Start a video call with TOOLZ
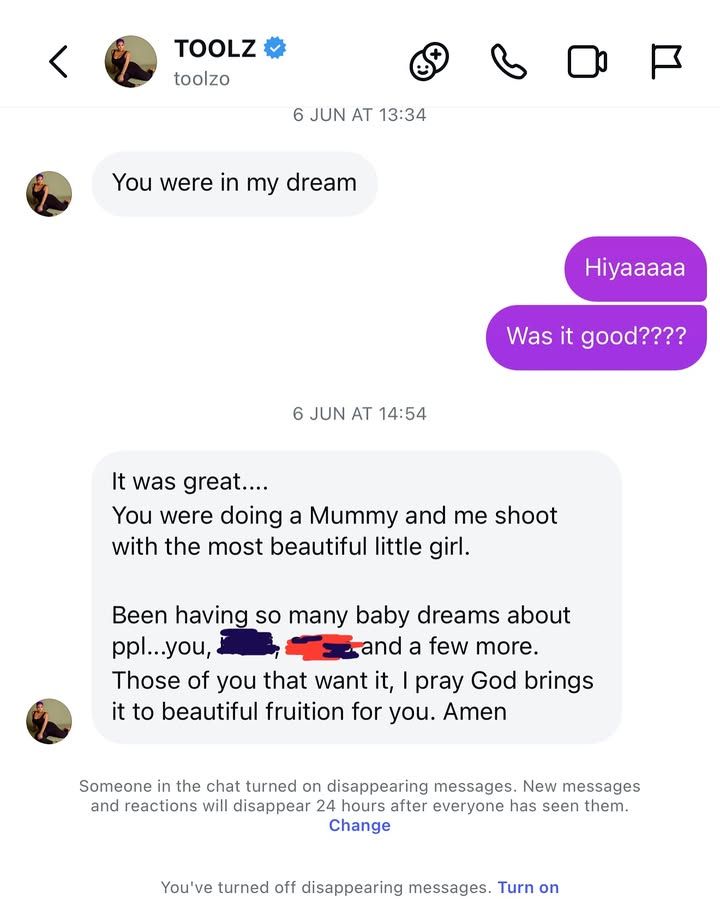 [587, 62]
